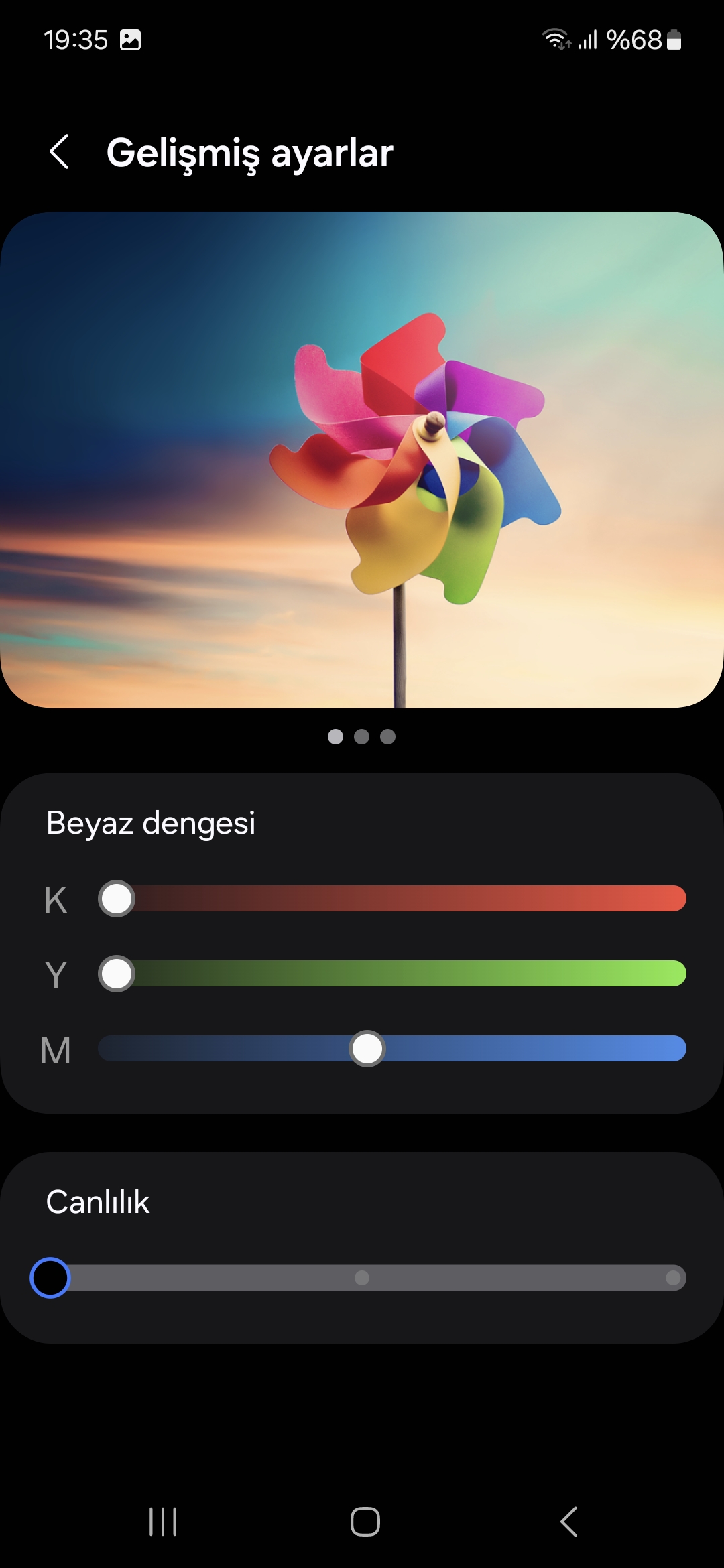
Task: Go to the home screen
Action: (x=365, y=1522)
